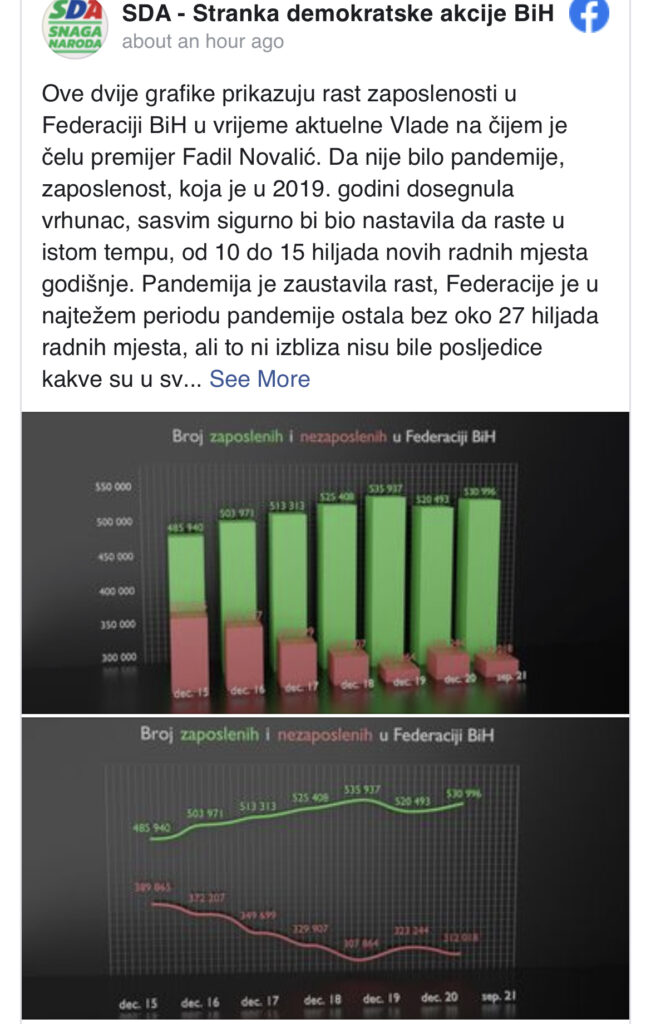The width and height of the screenshot is (651, 1024).
Task: Expand the post text with See More
Action: tap(260, 379)
